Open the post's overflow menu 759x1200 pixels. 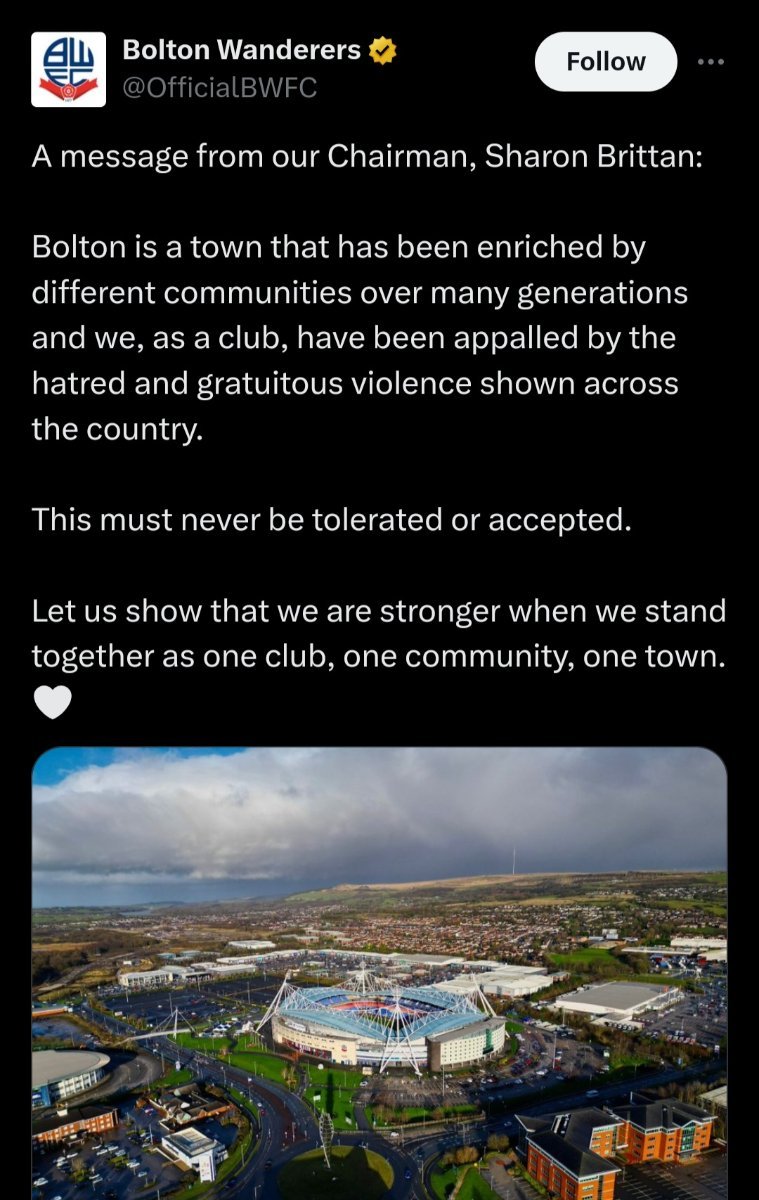(x=710, y=61)
